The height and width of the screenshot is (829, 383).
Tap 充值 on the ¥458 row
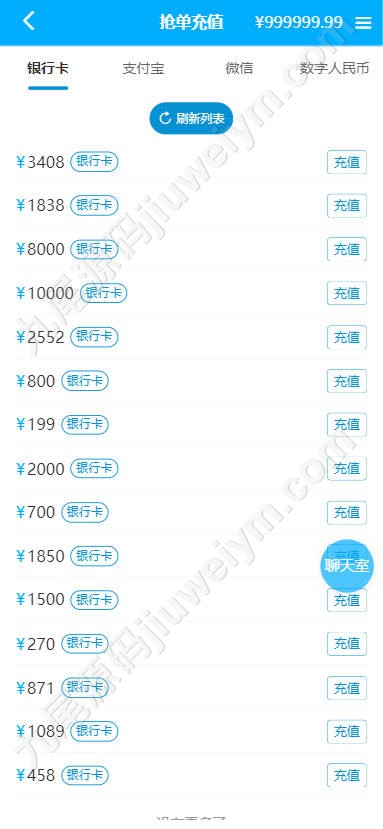pos(347,775)
